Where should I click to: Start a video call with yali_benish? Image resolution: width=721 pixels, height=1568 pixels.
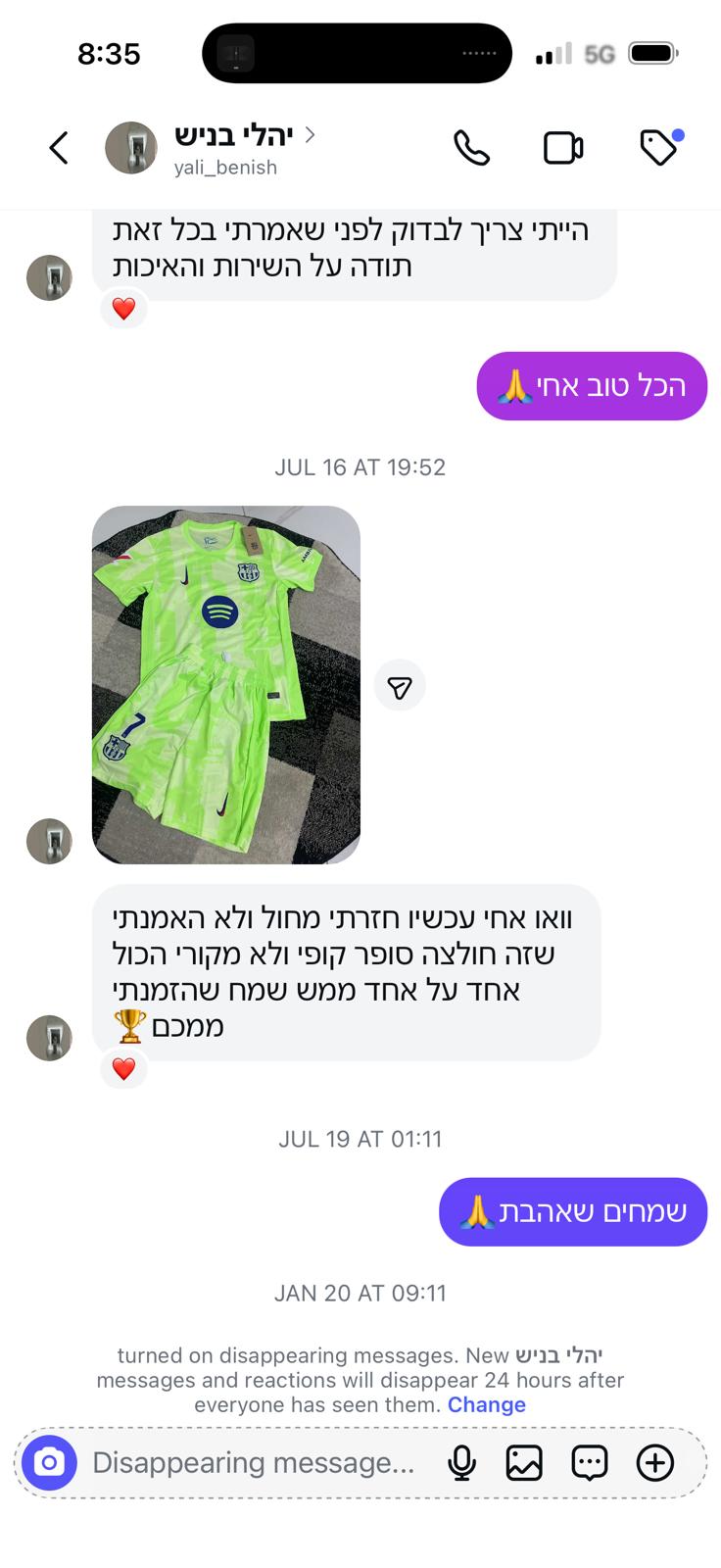pos(563,148)
